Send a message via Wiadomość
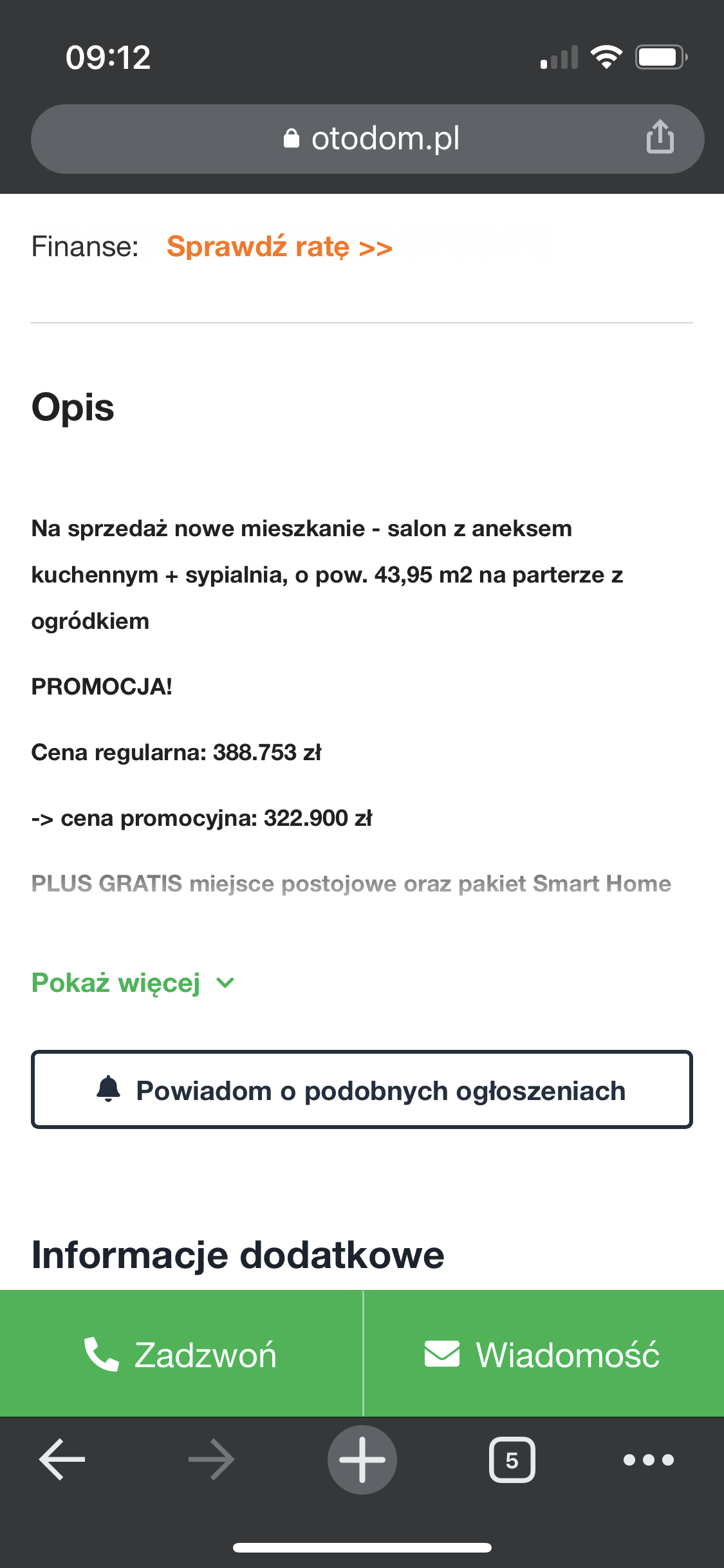Viewport: 724px width, 1568px height. click(x=543, y=1354)
